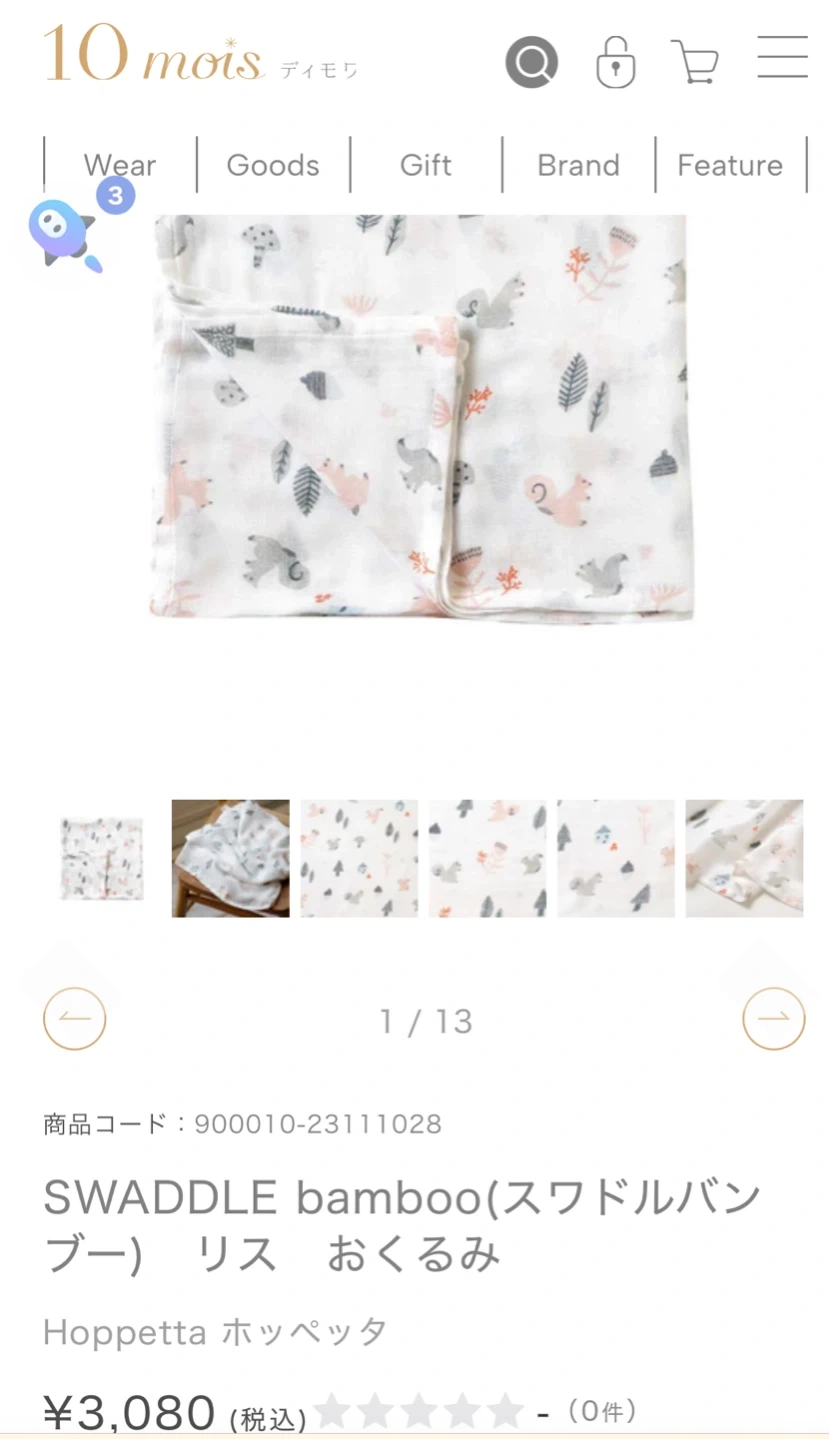Image resolution: width=830 pixels, height=1440 pixels.
Task: Open the Brand category
Action: [x=578, y=165]
